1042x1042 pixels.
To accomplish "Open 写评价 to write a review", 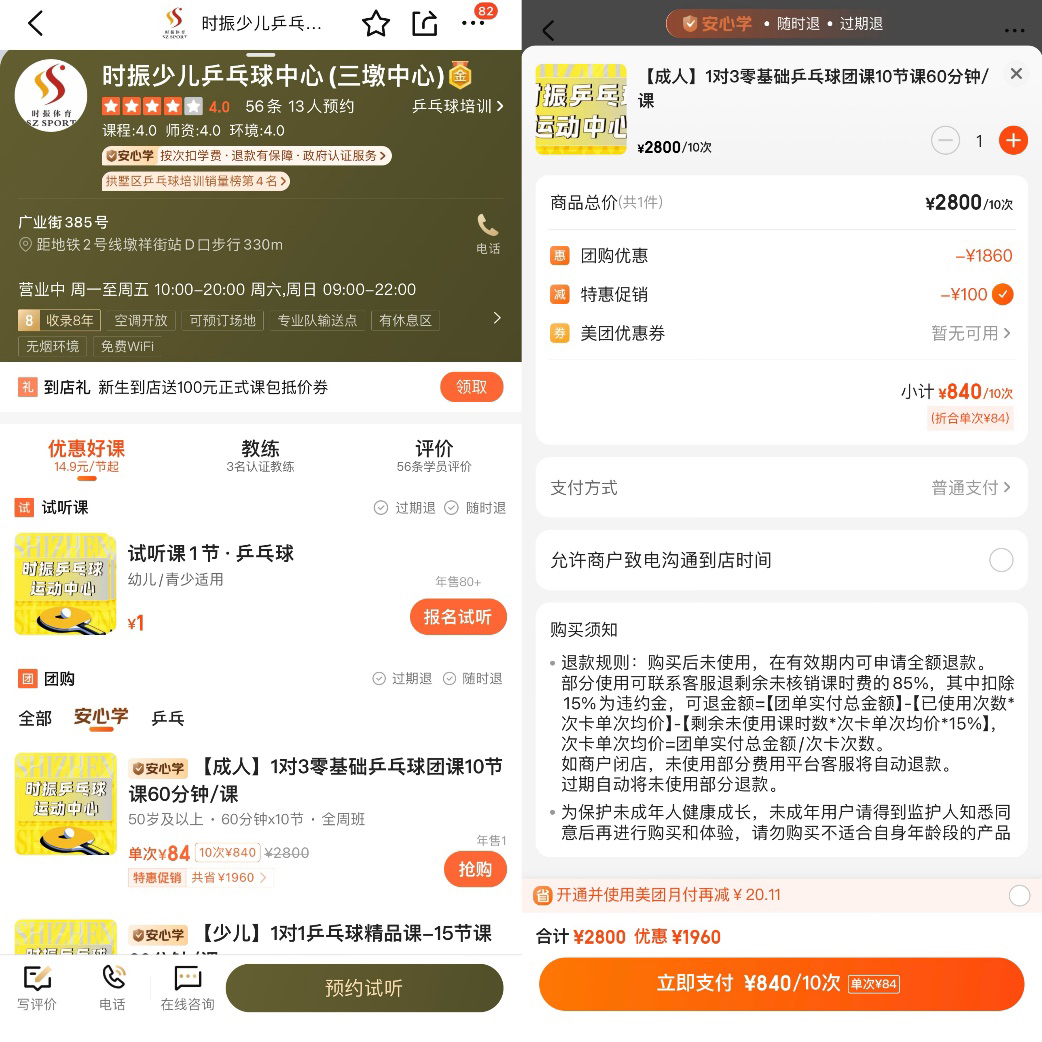I will [37, 988].
